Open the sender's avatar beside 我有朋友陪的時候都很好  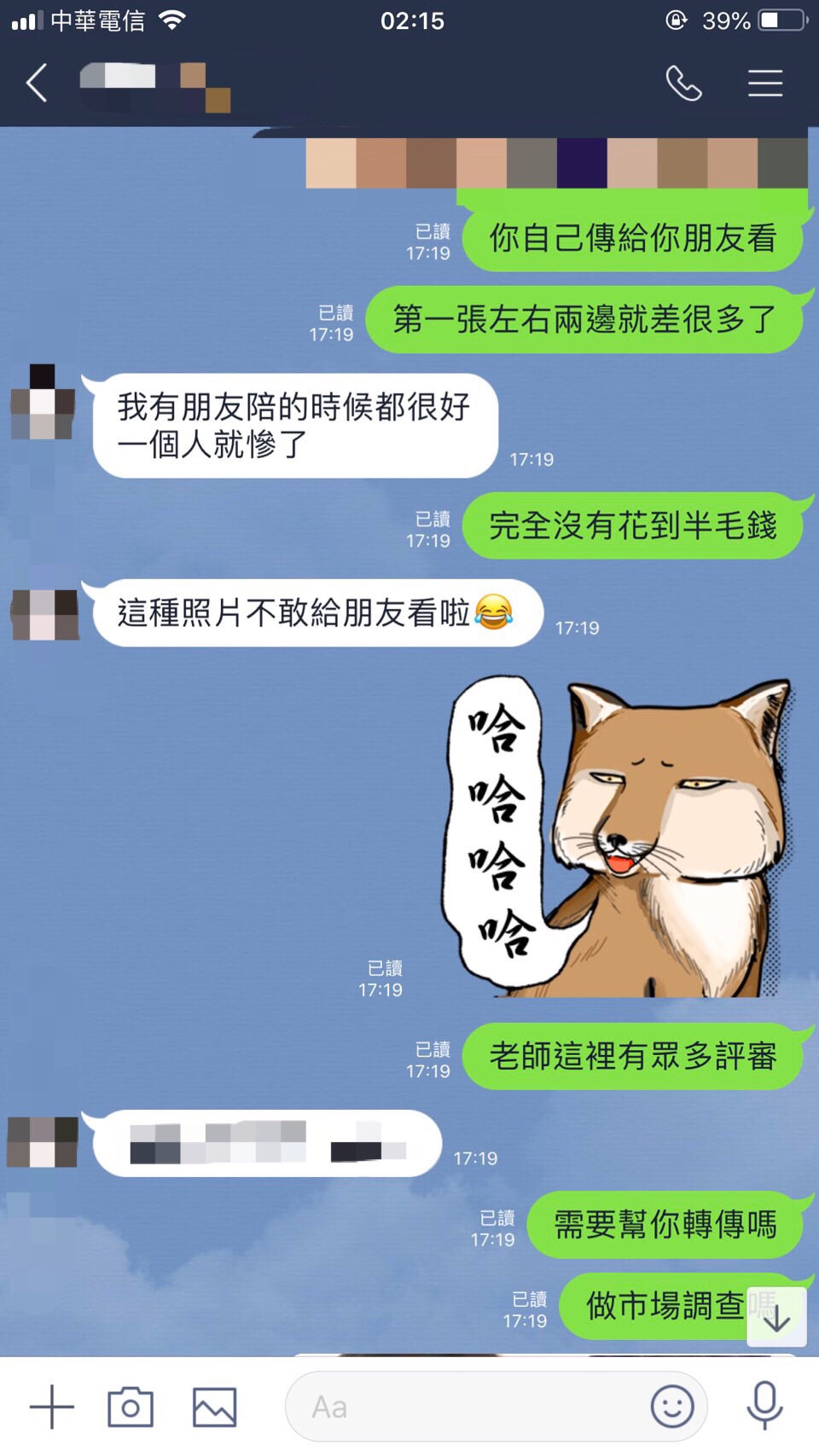(x=43, y=402)
